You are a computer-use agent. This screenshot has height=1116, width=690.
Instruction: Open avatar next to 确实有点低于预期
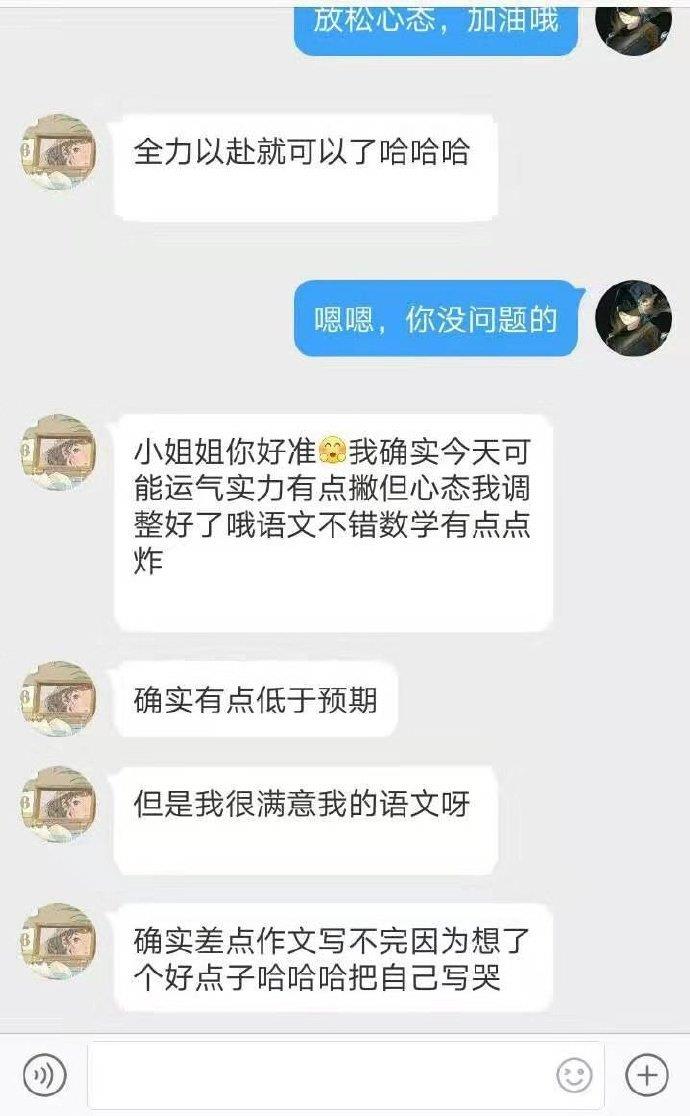point(58,699)
